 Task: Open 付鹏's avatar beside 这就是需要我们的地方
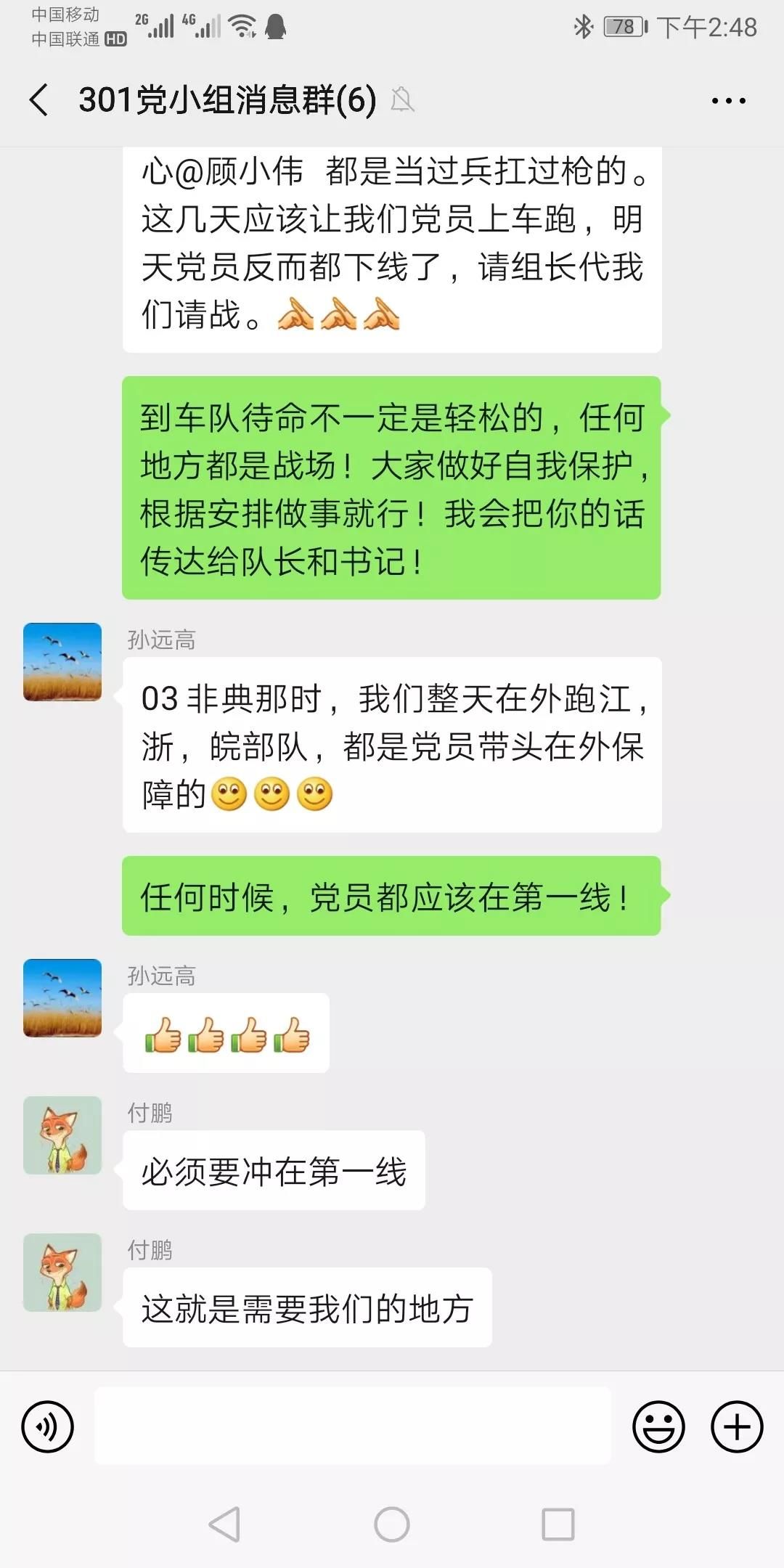[x=62, y=1272]
